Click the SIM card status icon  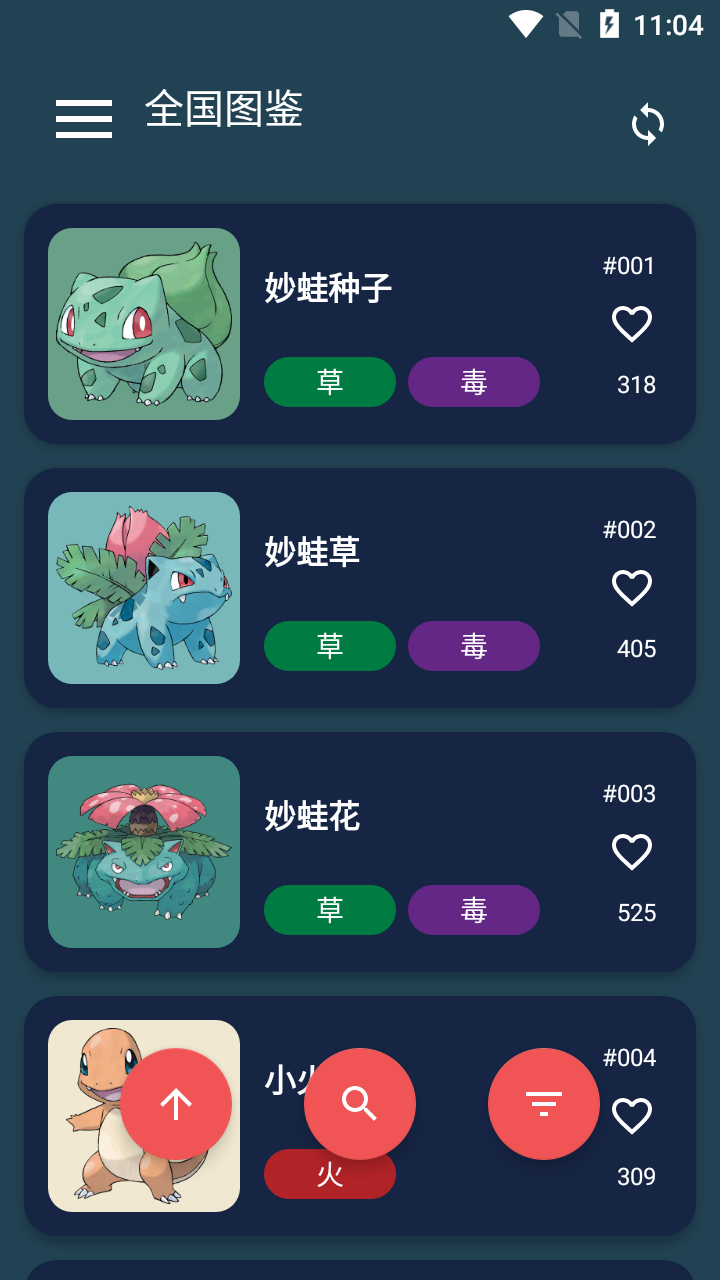567,22
